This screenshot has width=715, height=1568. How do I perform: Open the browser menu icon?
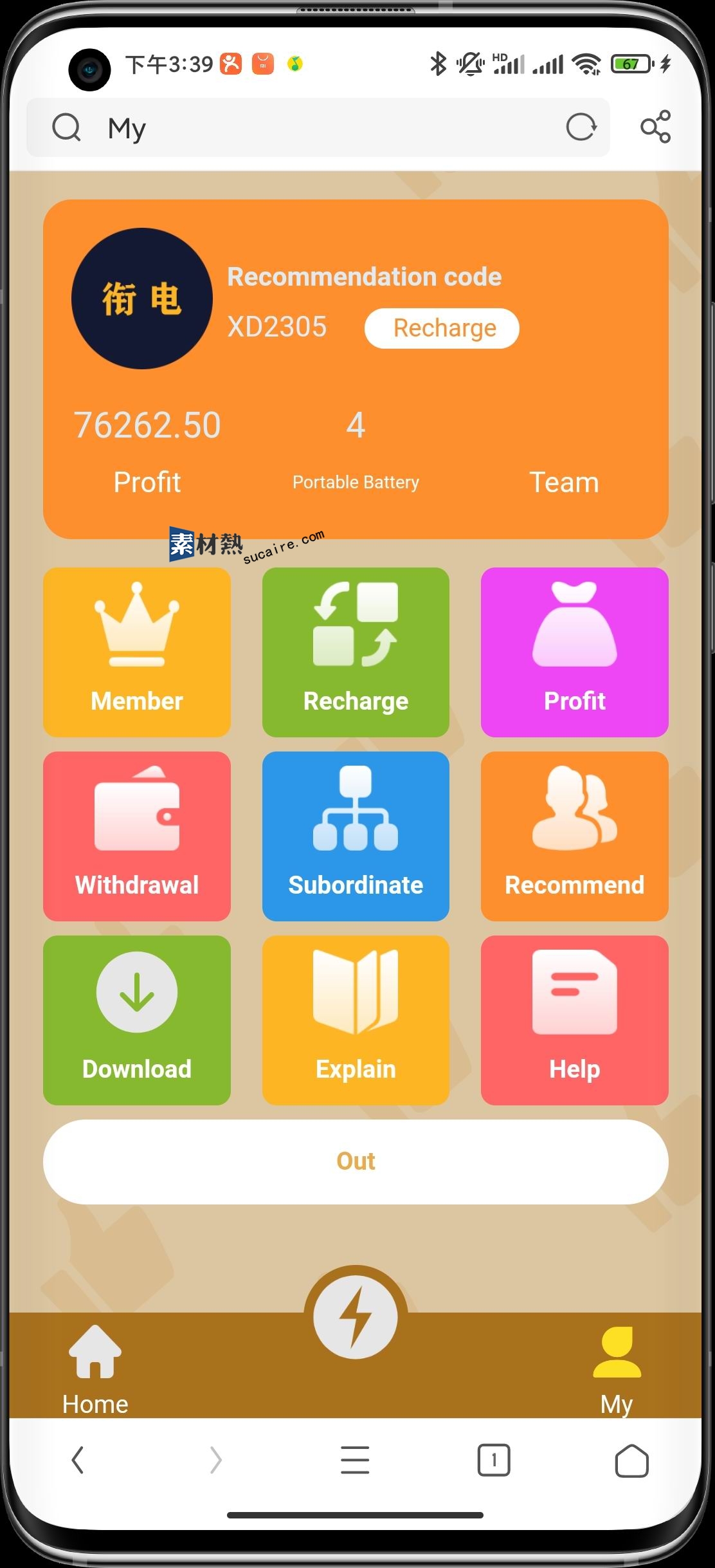[355, 1460]
